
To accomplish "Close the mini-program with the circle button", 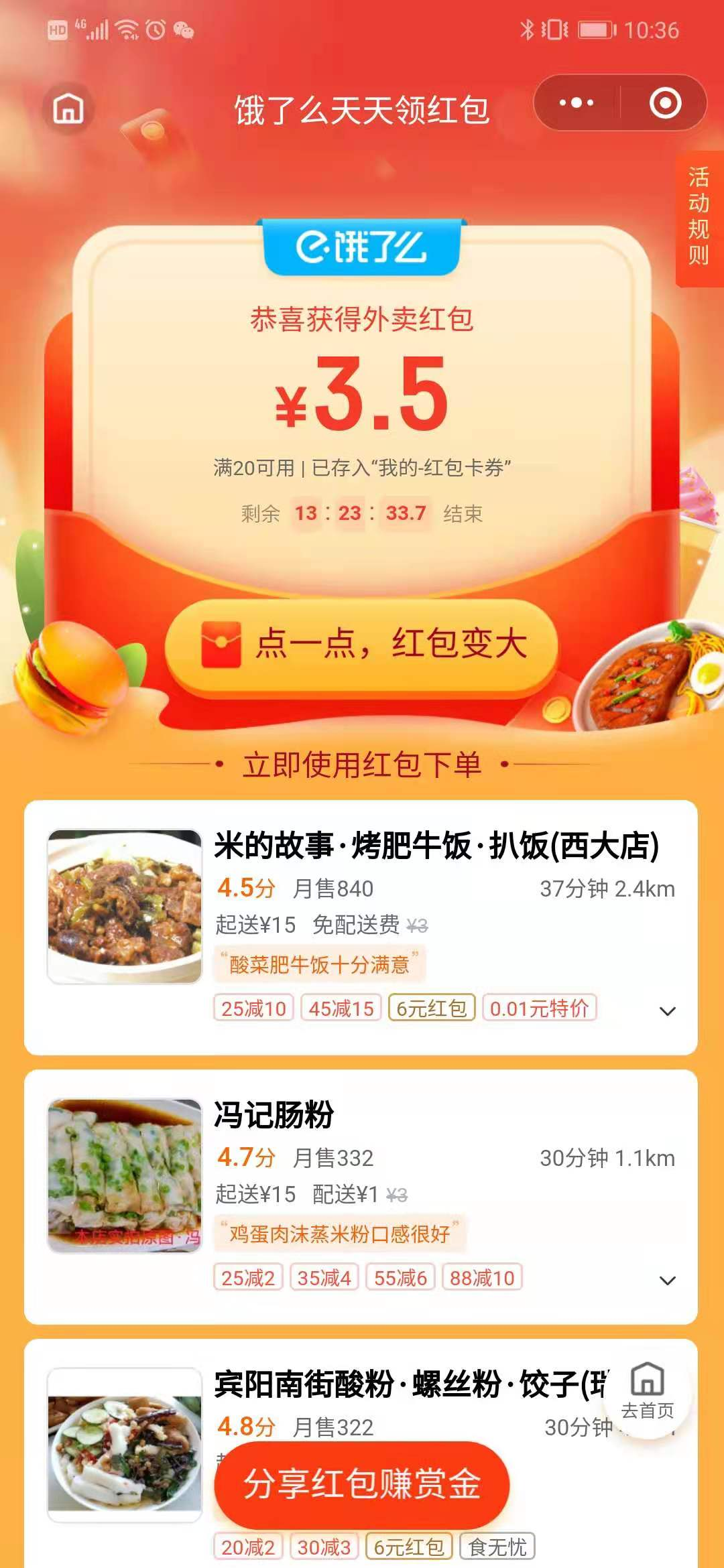I will (665, 103).
